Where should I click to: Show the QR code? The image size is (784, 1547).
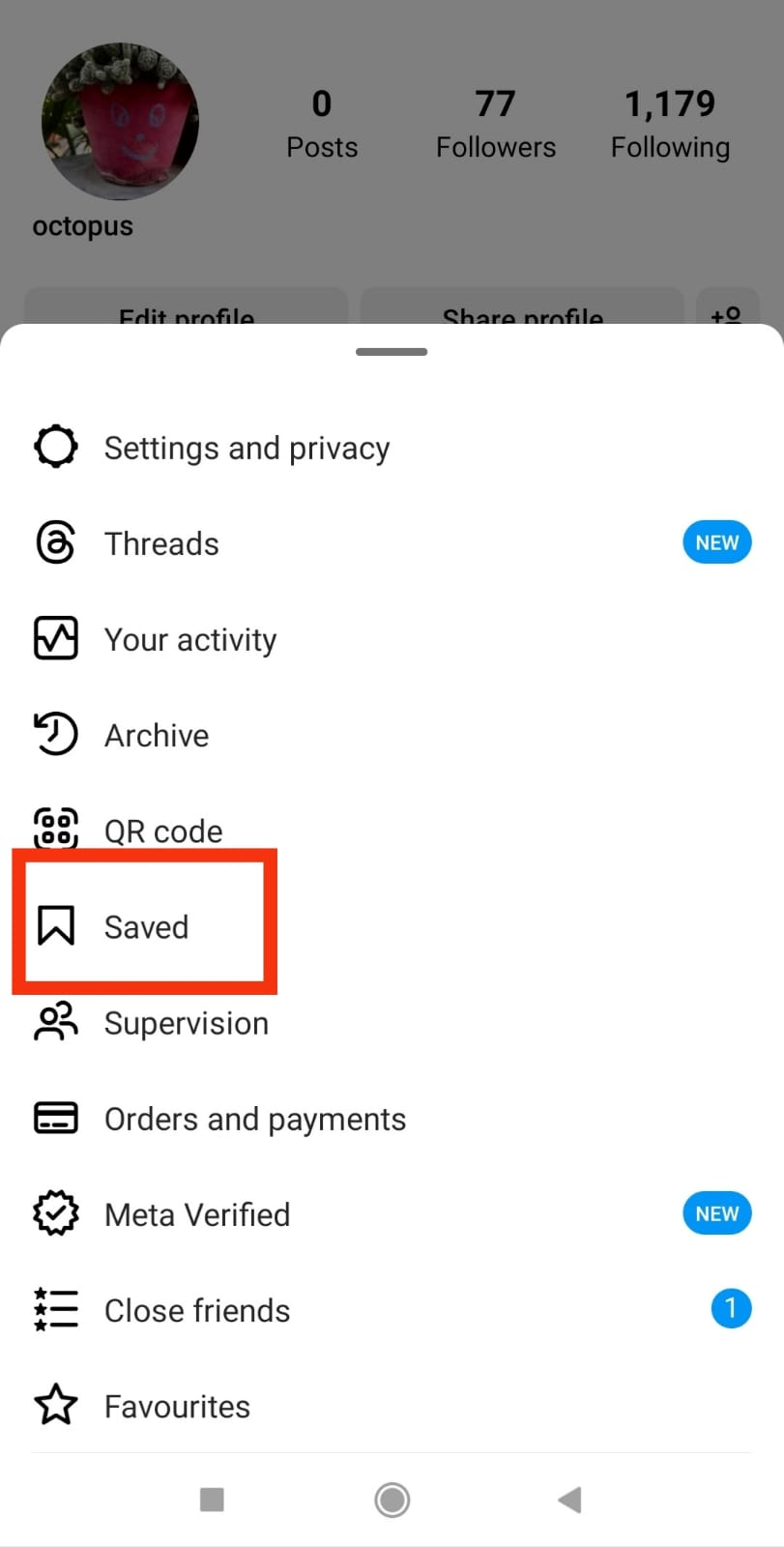163,832
